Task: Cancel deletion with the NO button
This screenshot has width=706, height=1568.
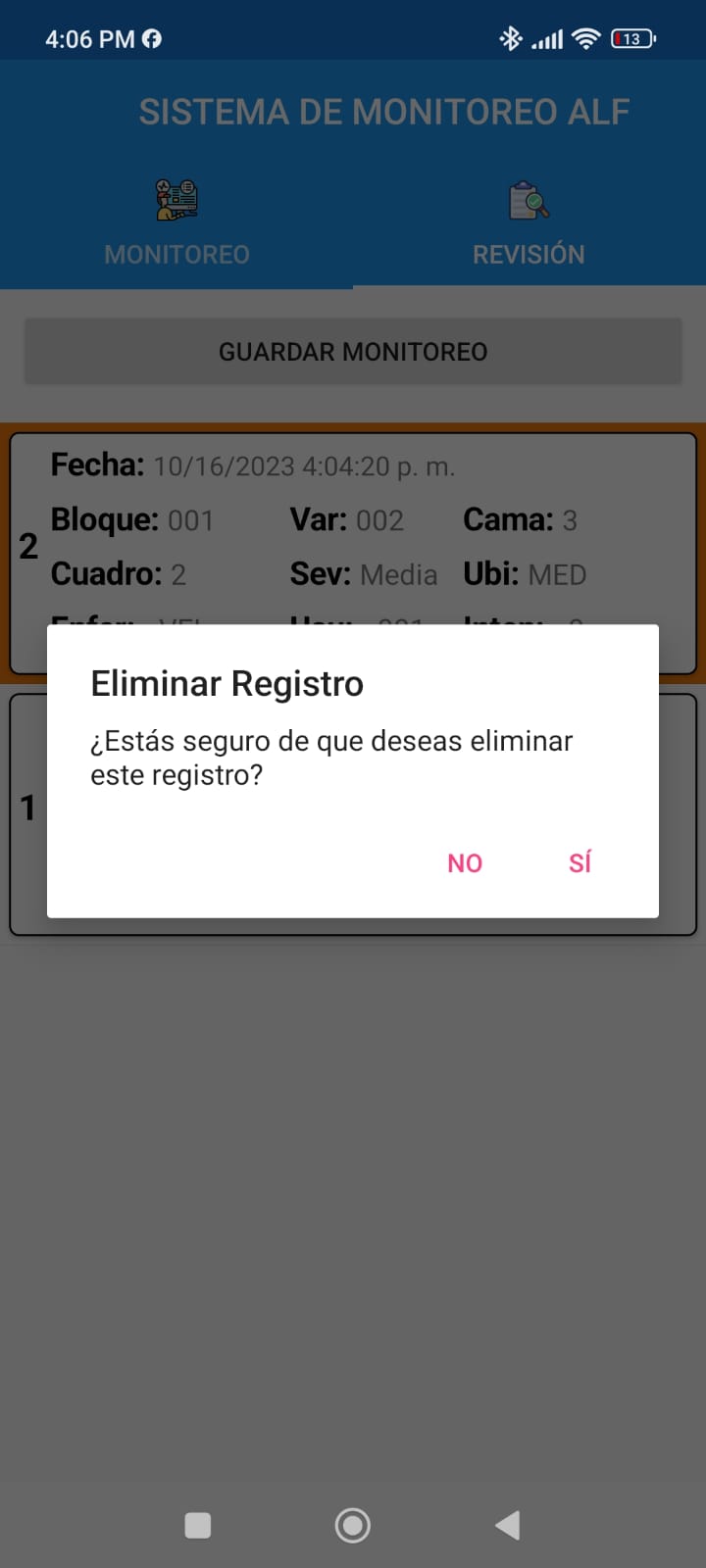Action: [x=465, y=862]
